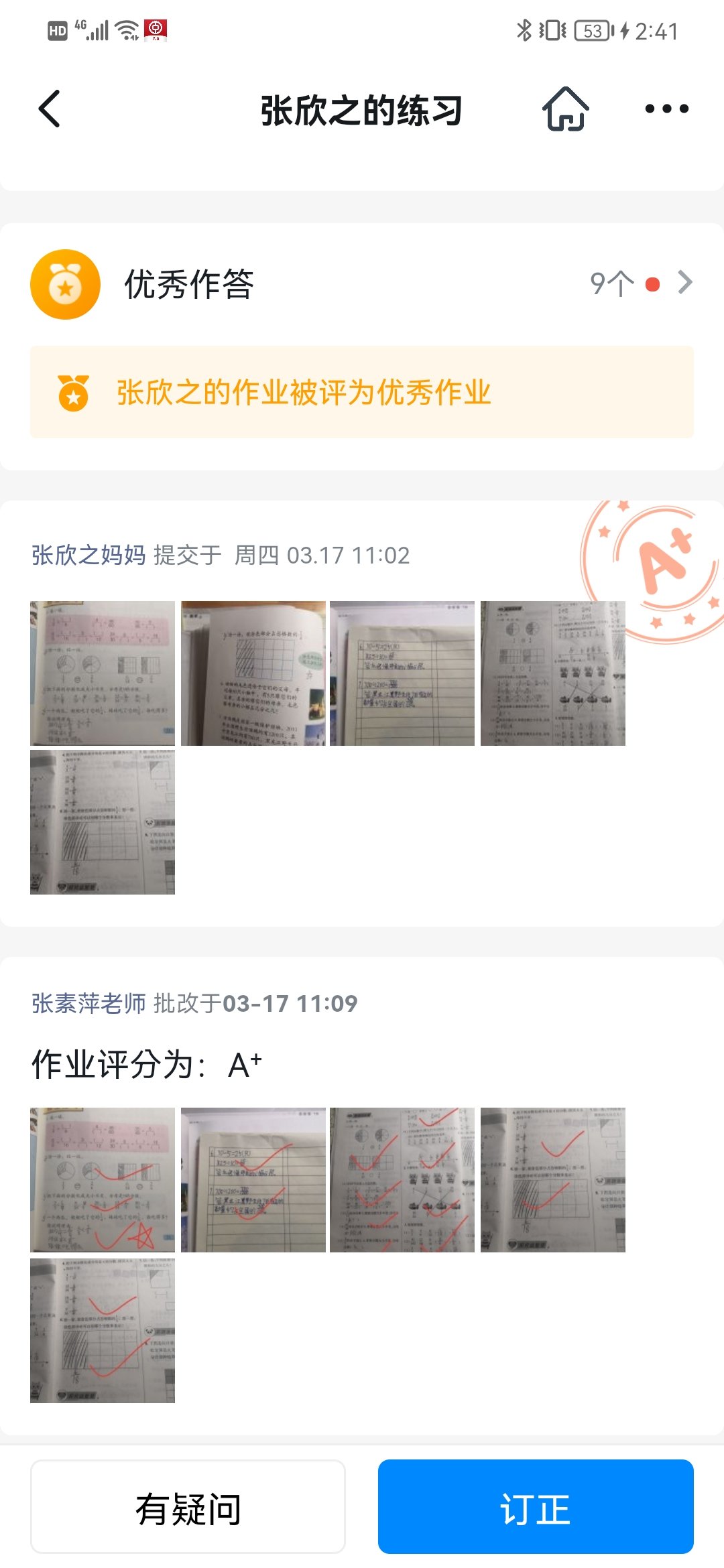Tap the orange 优秀作答 badge icon
This screenshot has height=1568, width=724.
click(x=67, y=283)
